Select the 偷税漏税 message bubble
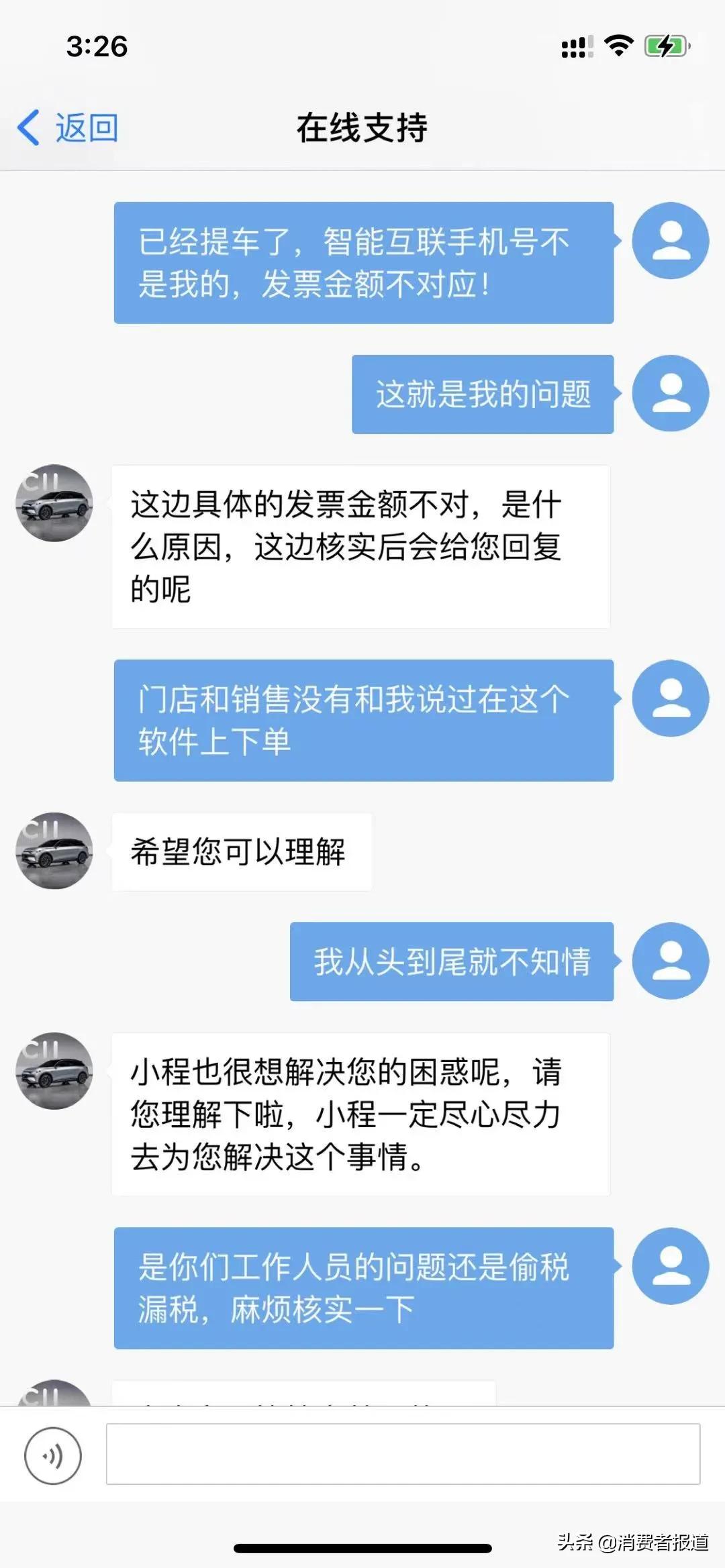This screenshot has height=1568, width=725. pyautogui.click(x=364, y=1288)
